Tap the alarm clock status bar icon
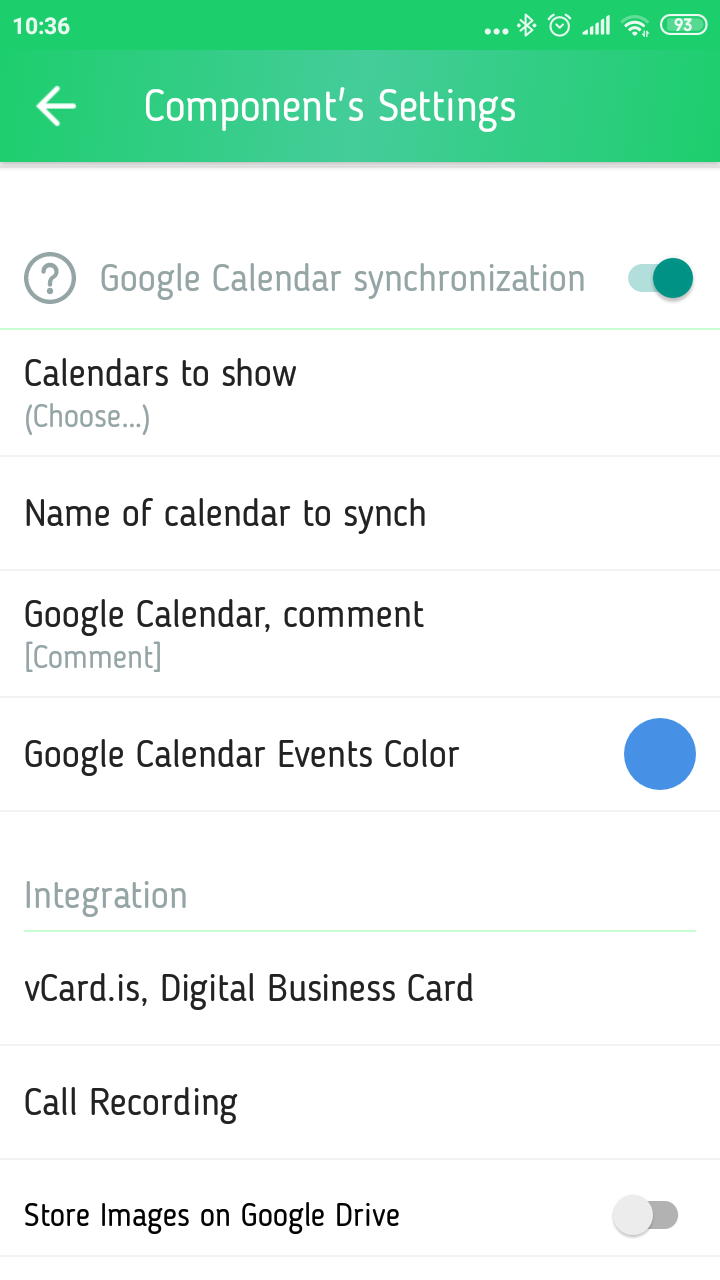The image size is (720, 1280). click(559, 25)
